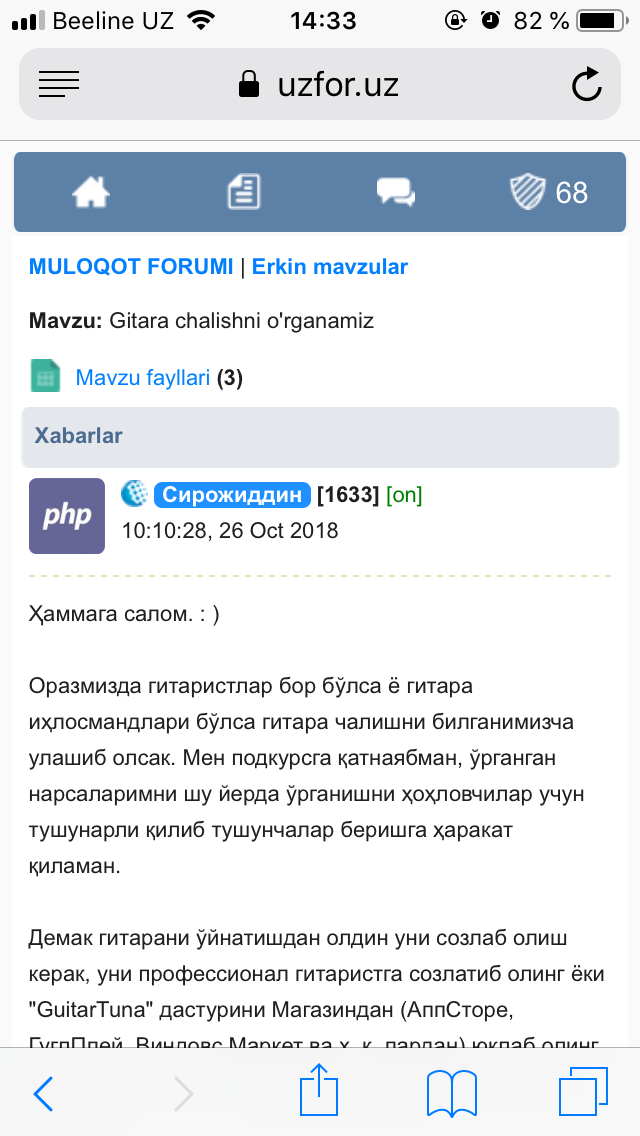Open the news document icon
The image size is (640, 1136).
(x=244, y=192)
